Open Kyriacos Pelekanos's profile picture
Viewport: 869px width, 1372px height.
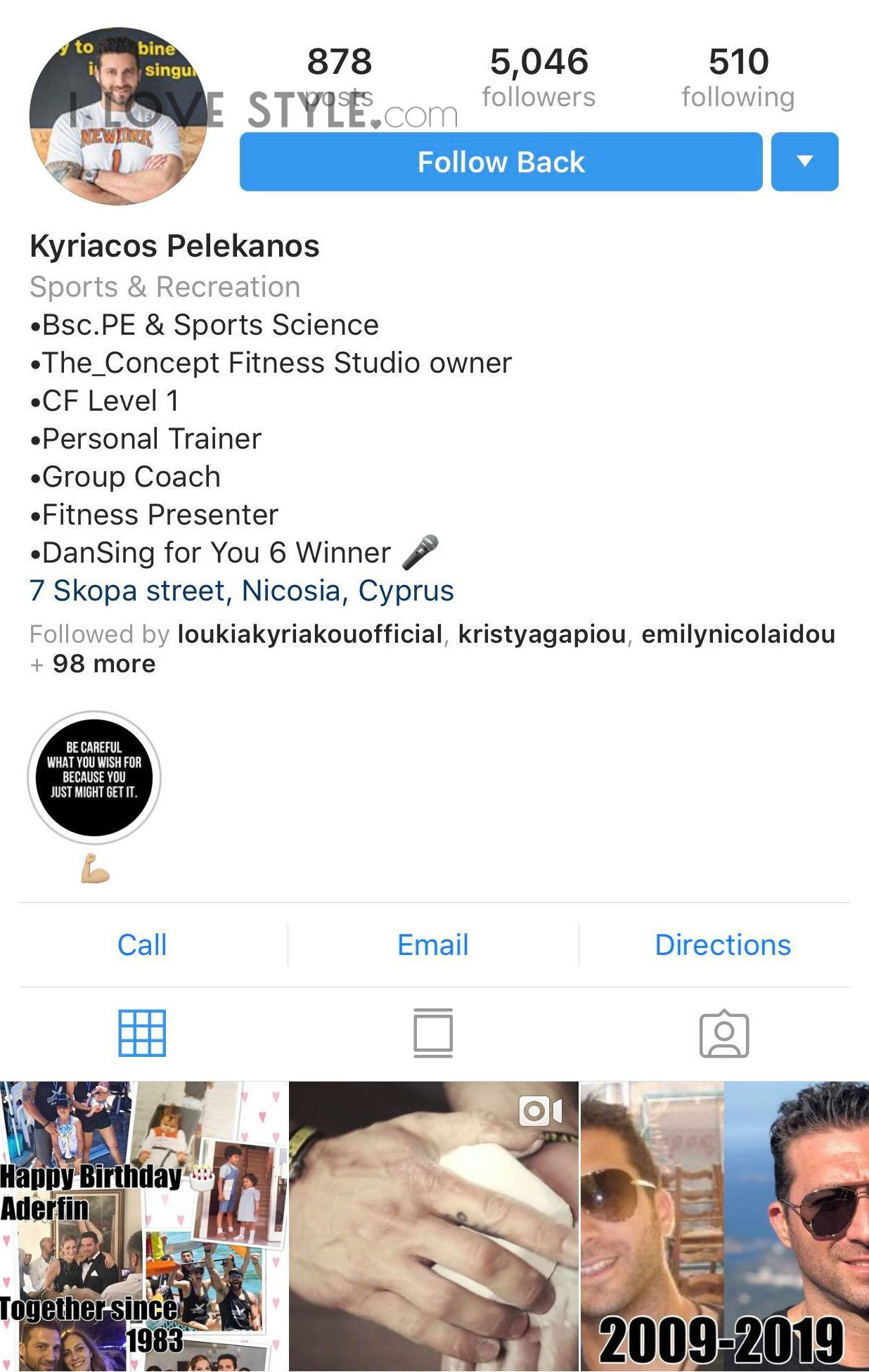[118, 117]
